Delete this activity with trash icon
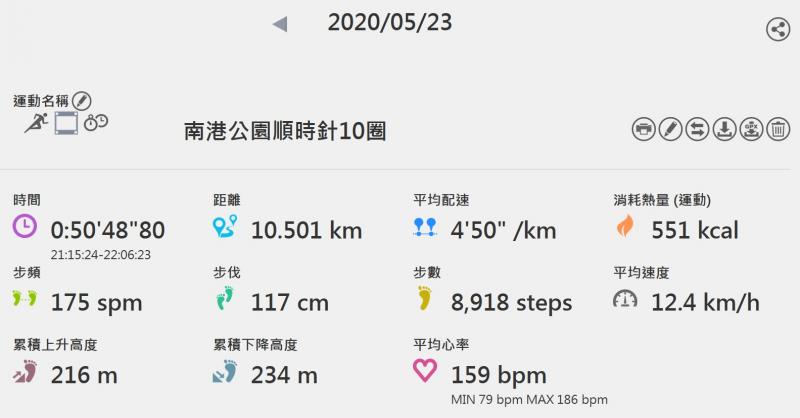 click(778, 129)
